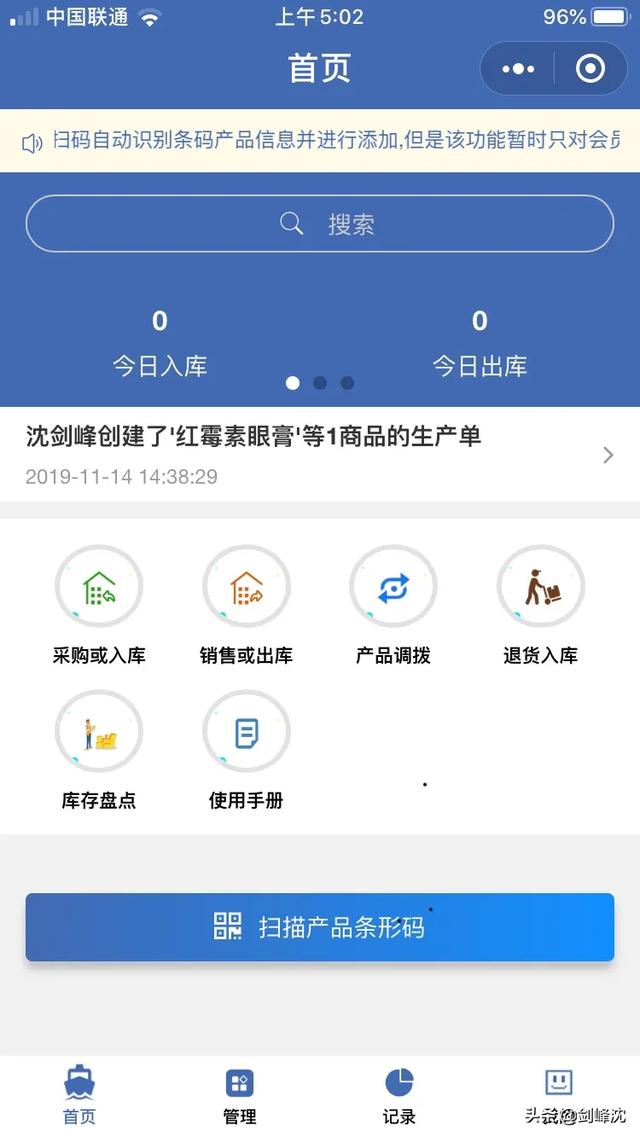640x1138 pixels.
Task: Tap the 搜索 search box
Action: (x=319, y=224)
